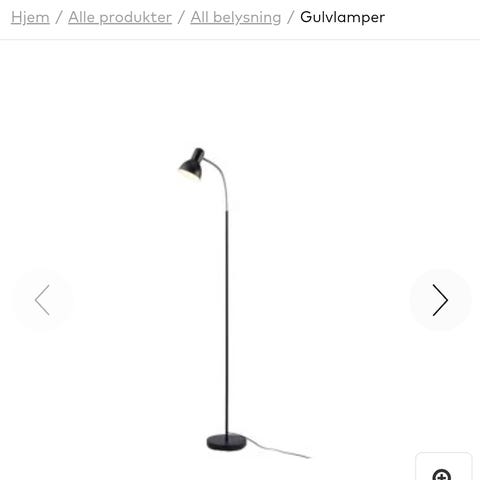Open the All belysning breadcrumb link
The width and height of the screenshot is (480, 480).
pyautogui.click(x=236, y=17)
